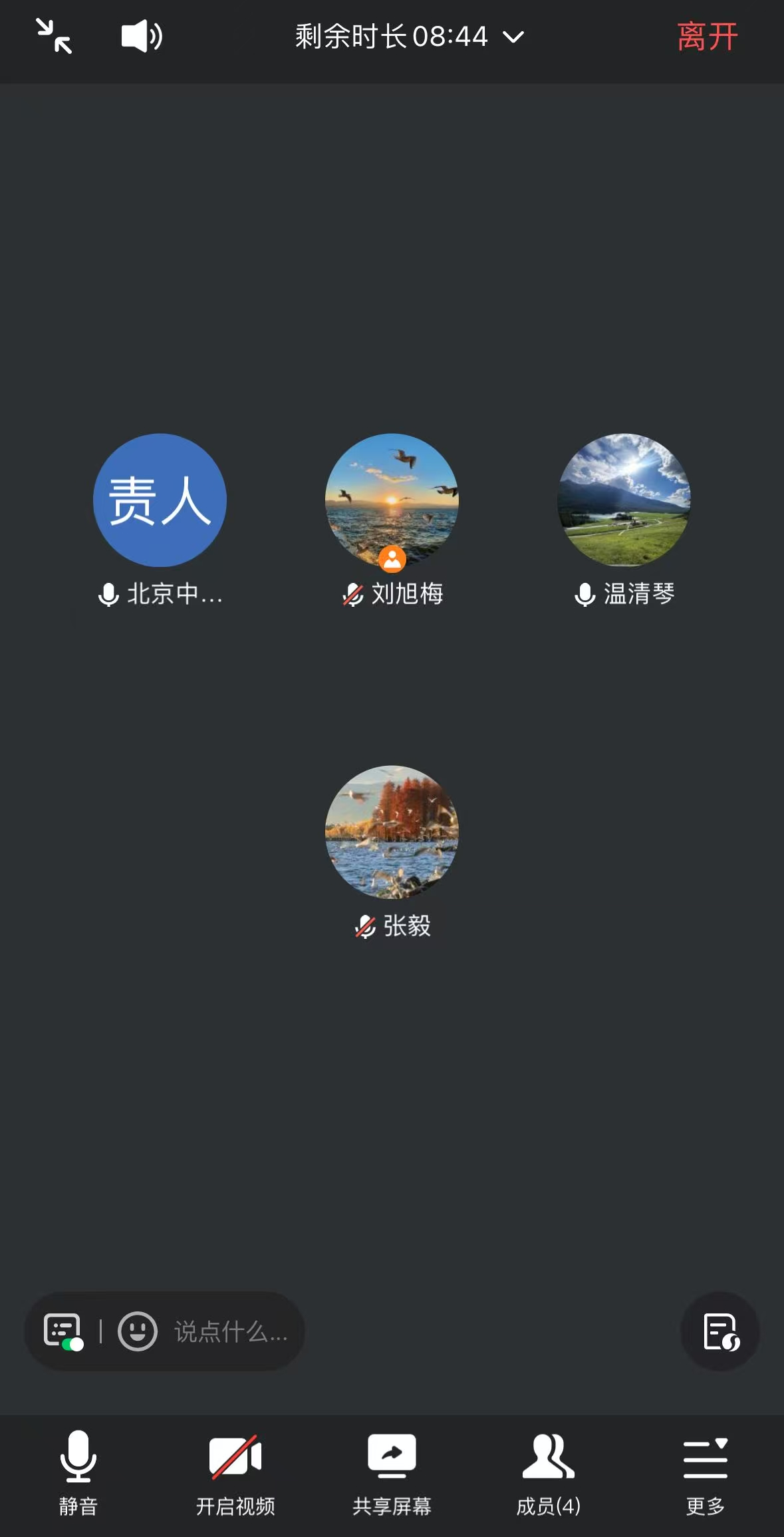Turn on camera with 开启视频
The height and width of the screenshot is (1537, 784).
[x=235, y=1472]
